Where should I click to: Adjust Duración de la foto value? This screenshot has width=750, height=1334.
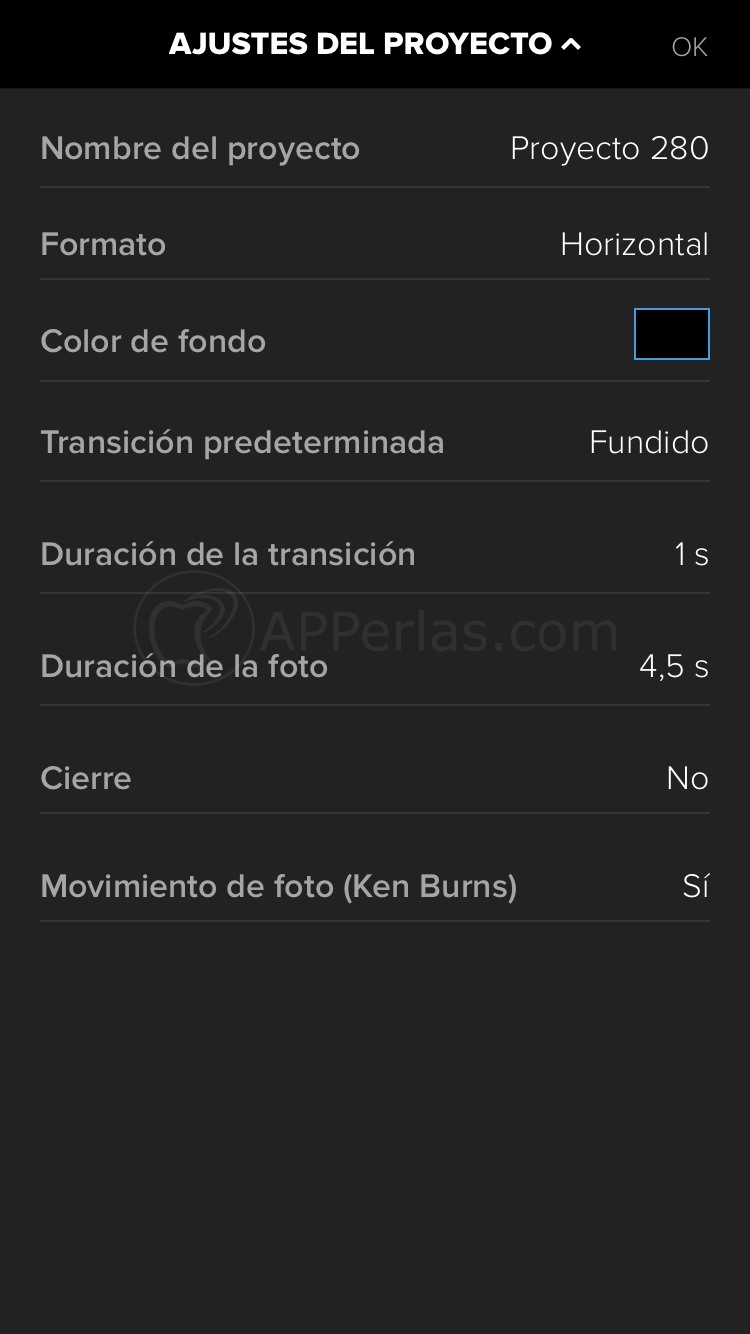pyautogui.click(x=673, y=666)
